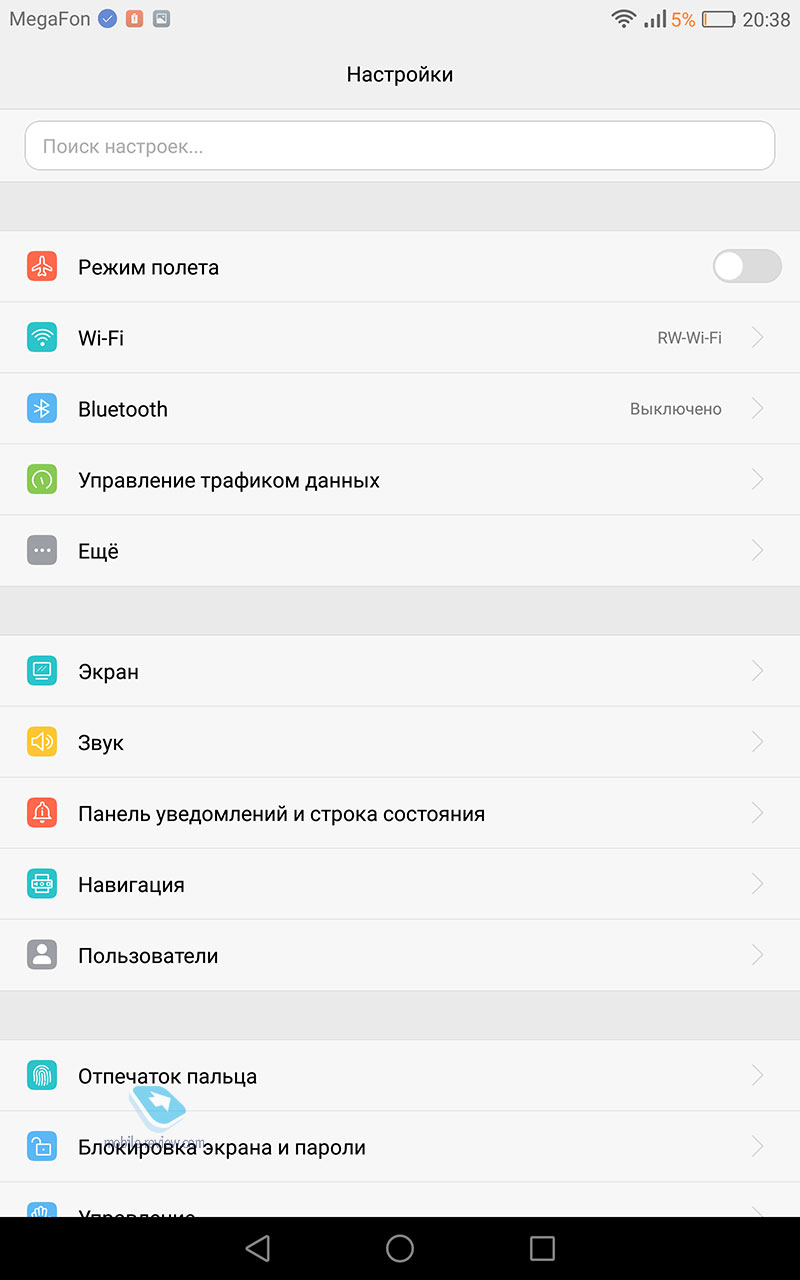Open Wi-Fi settings
The height and width of the screenshot is (1280, 800).
400,338
